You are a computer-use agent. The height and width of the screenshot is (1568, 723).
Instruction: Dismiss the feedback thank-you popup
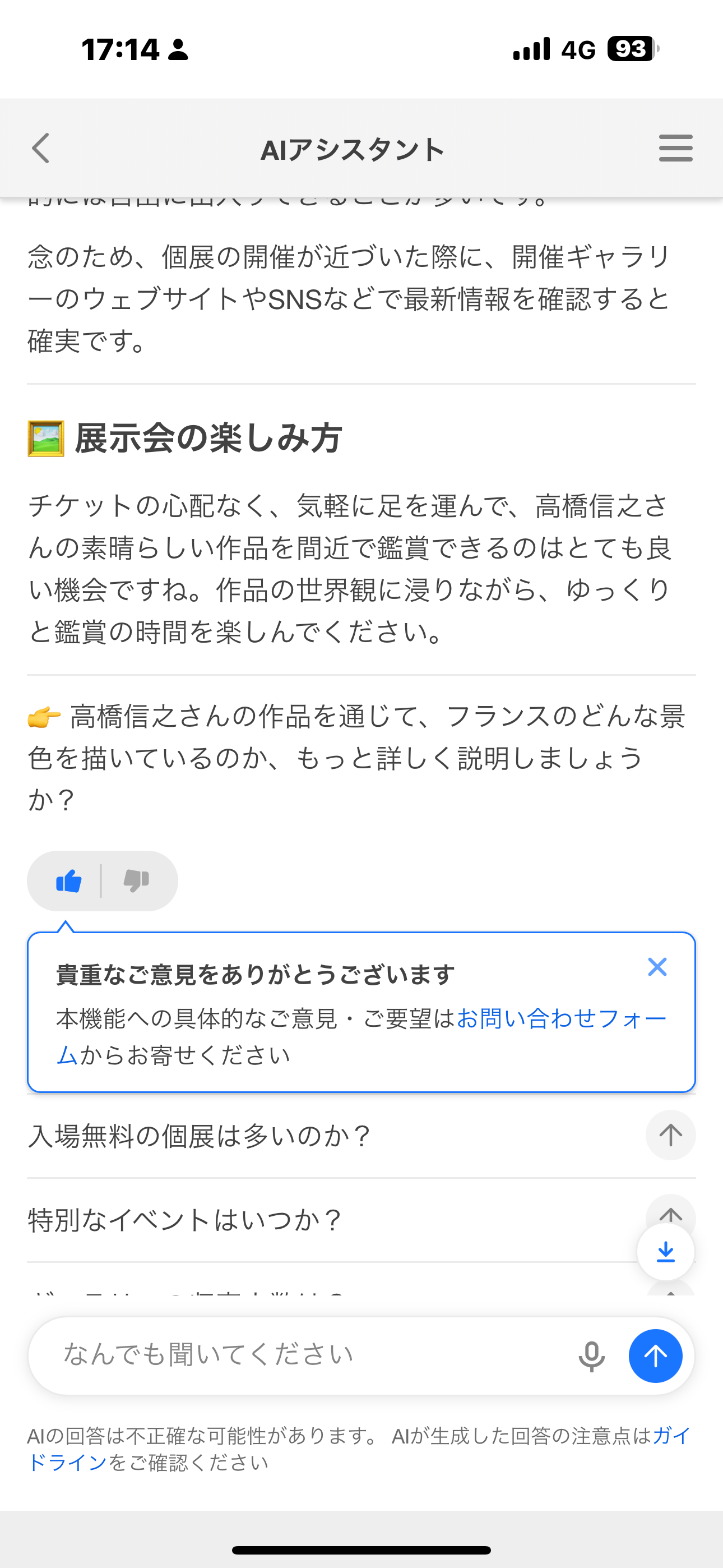click(657, 967)
